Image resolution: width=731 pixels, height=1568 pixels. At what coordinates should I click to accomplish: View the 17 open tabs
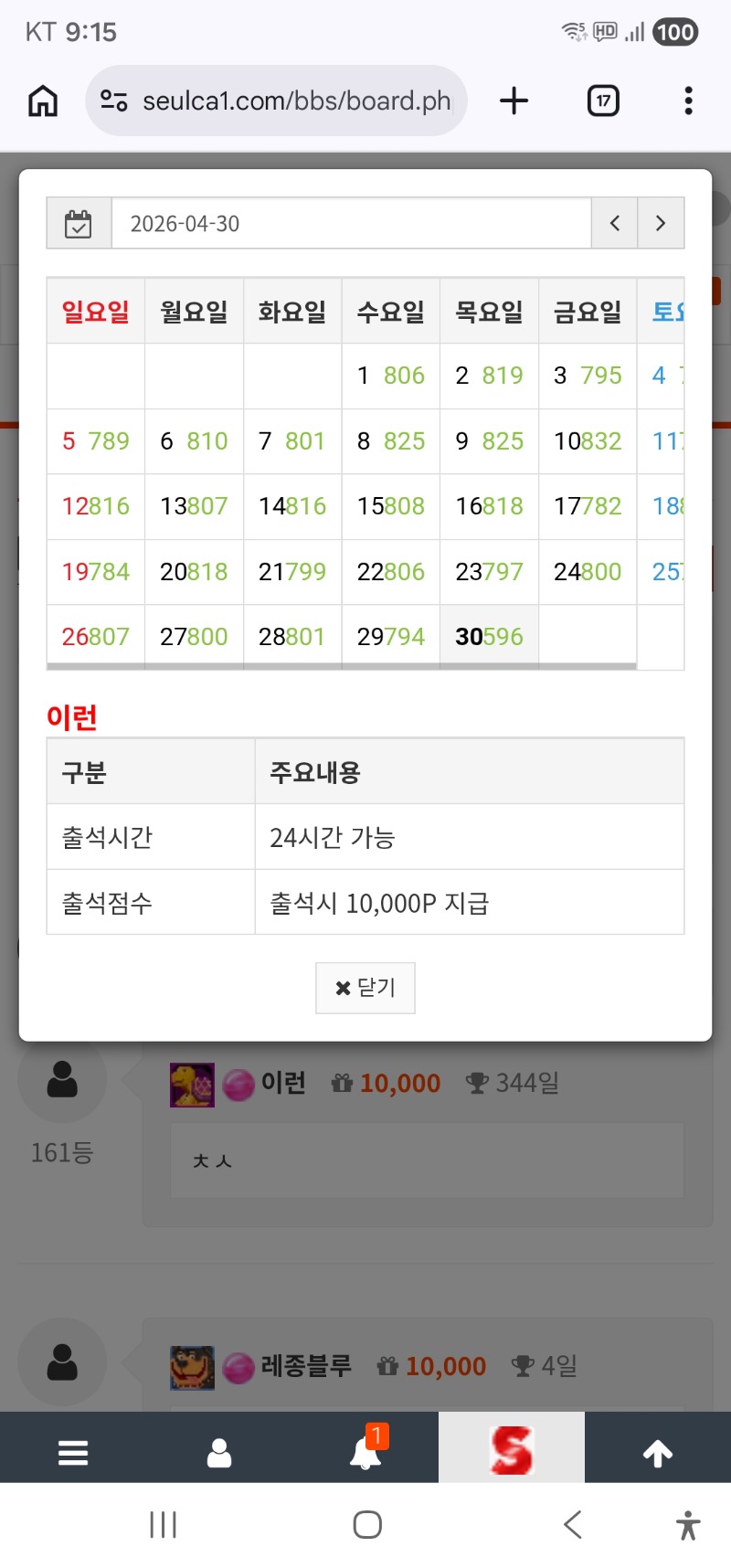[603, 101]
